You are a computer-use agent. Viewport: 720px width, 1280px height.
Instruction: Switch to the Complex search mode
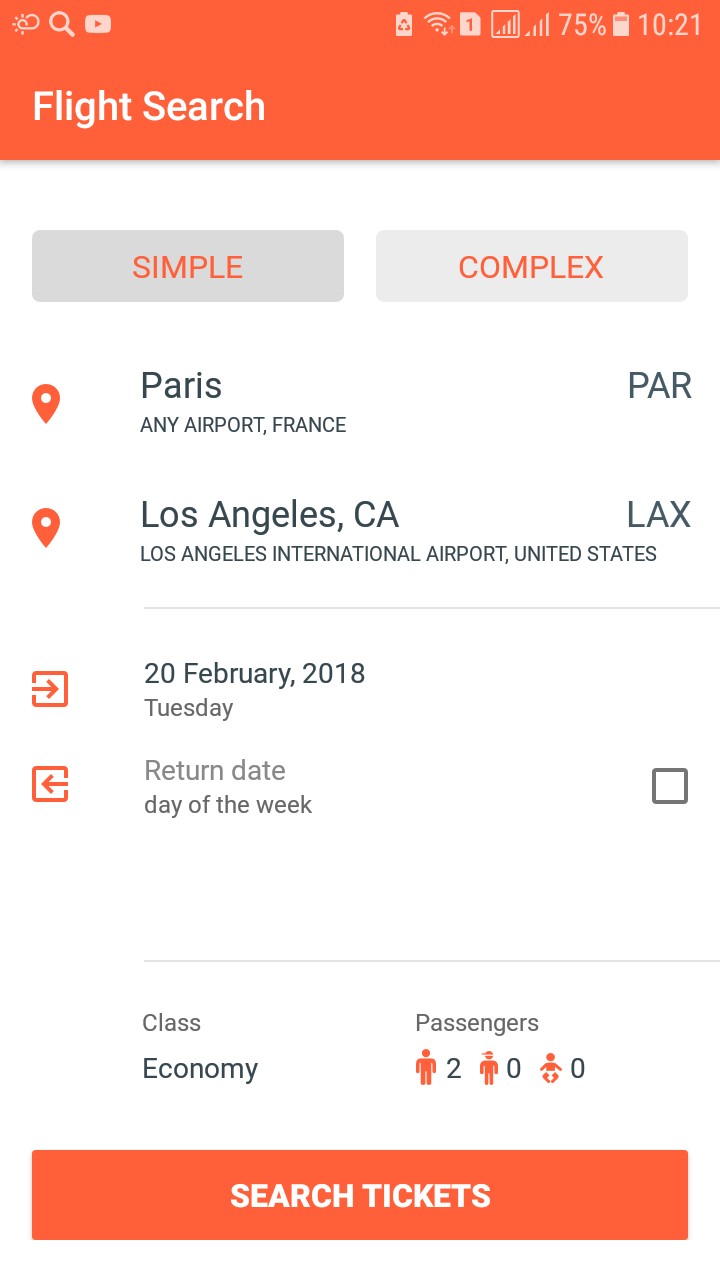[531, 266]
